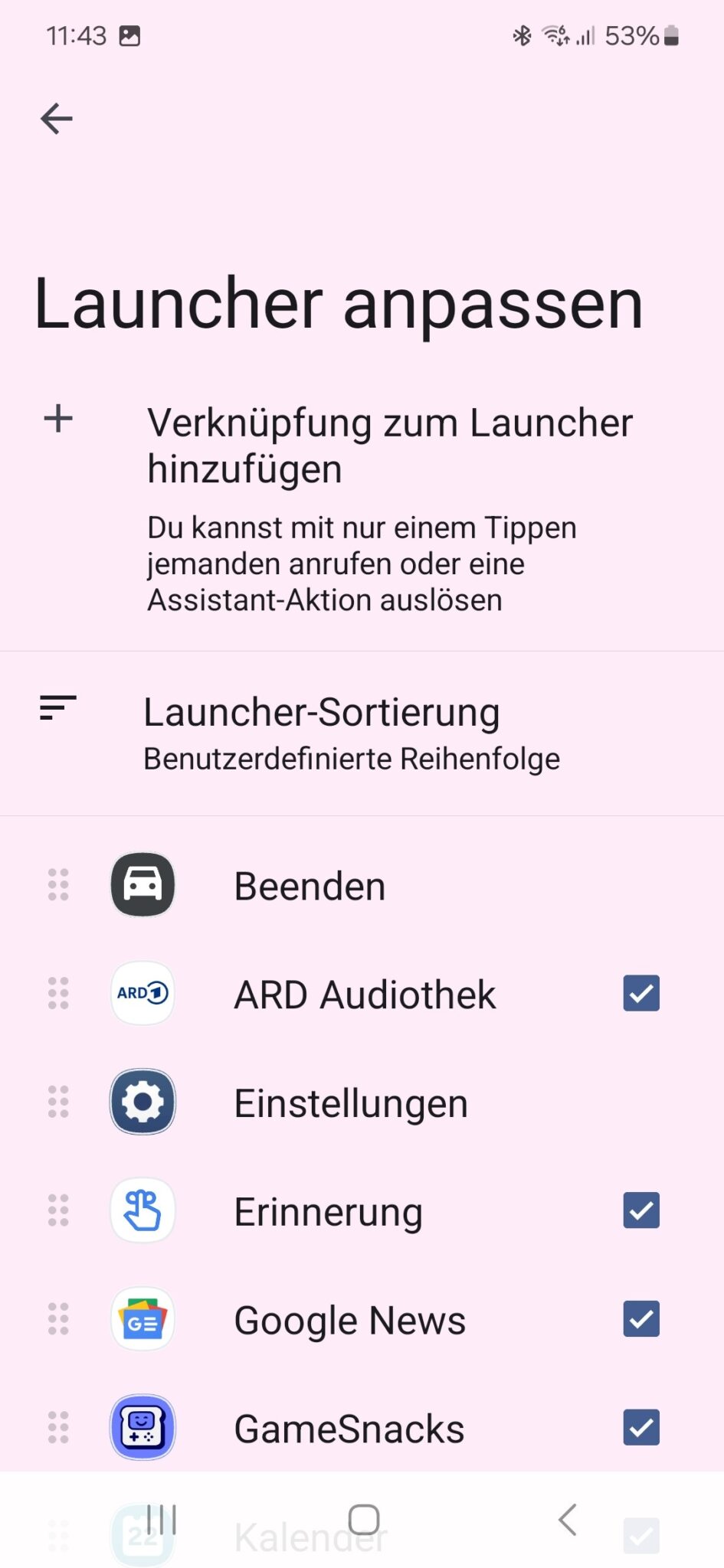The height and width of the screenshot is (1568, 724).
Task: Toggle the GameSnacks checkbox off
Action: [640, 1427]
